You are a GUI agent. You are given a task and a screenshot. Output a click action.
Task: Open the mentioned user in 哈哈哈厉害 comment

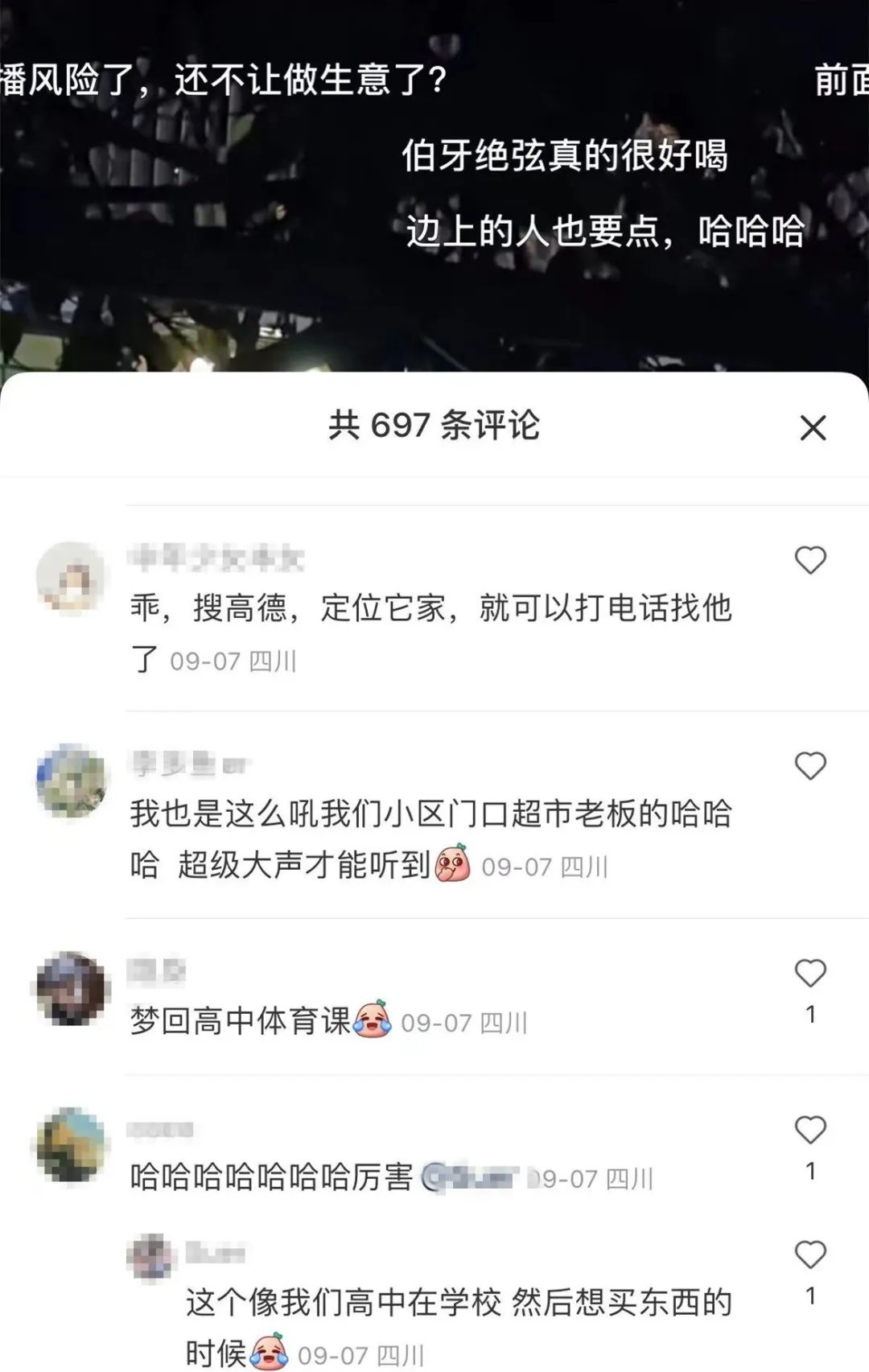pyautogui.click(x=470, y=1178)
